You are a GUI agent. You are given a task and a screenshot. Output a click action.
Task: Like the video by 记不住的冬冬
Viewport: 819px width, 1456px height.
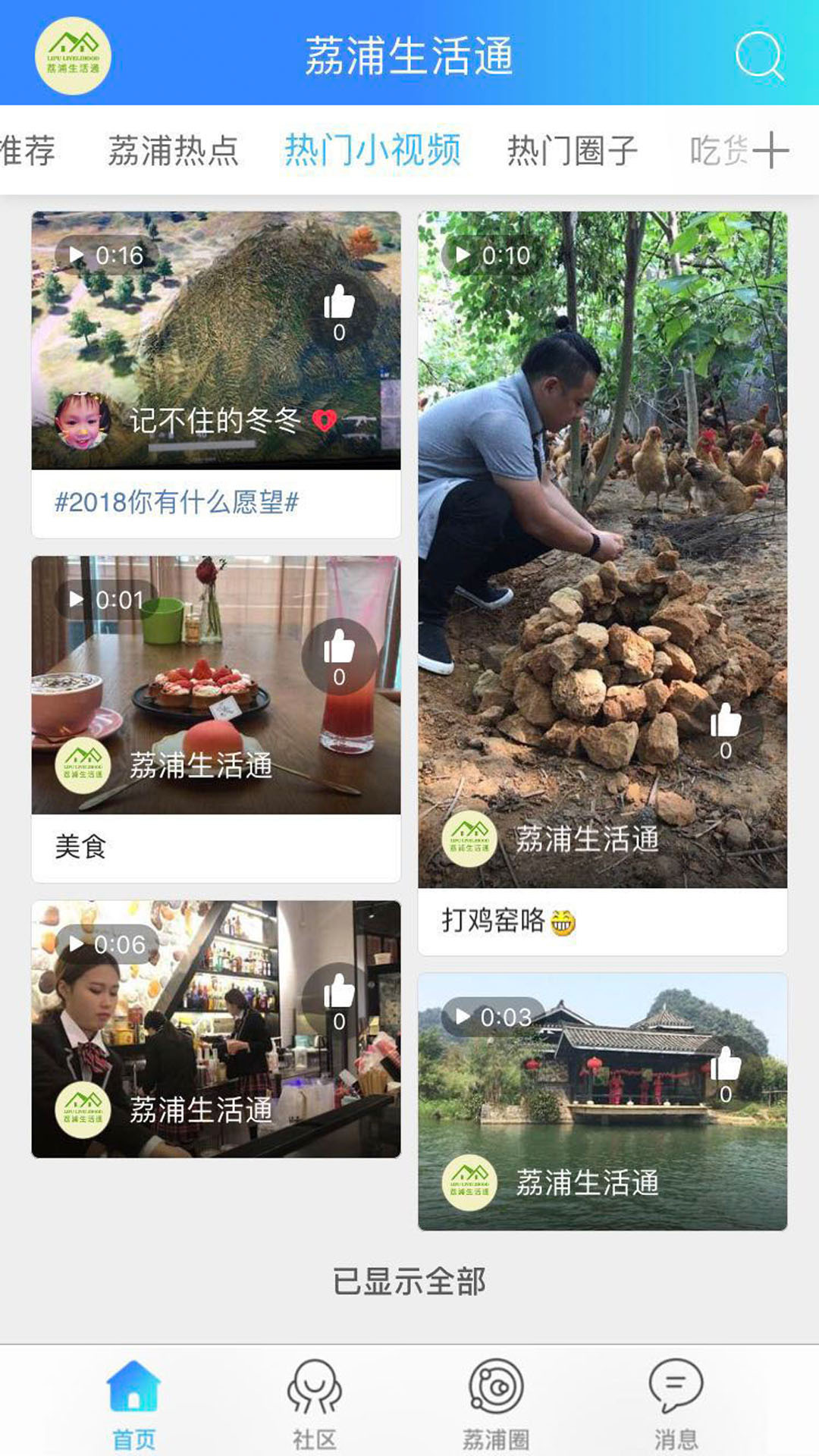coord(339,311)
